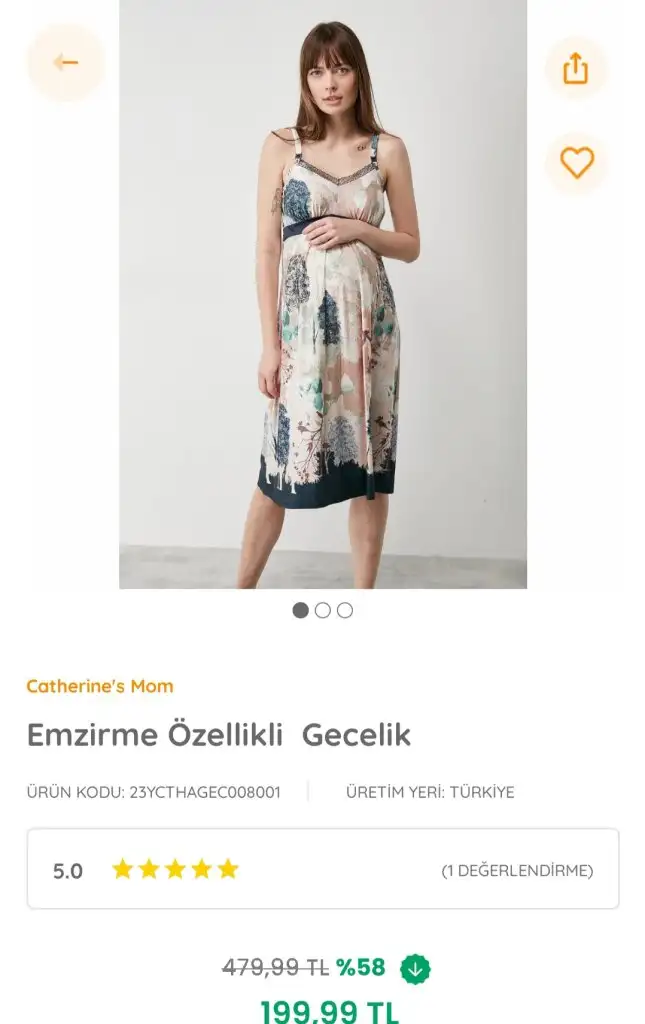View the 1 Değerlendirme review

click(517, 871)
